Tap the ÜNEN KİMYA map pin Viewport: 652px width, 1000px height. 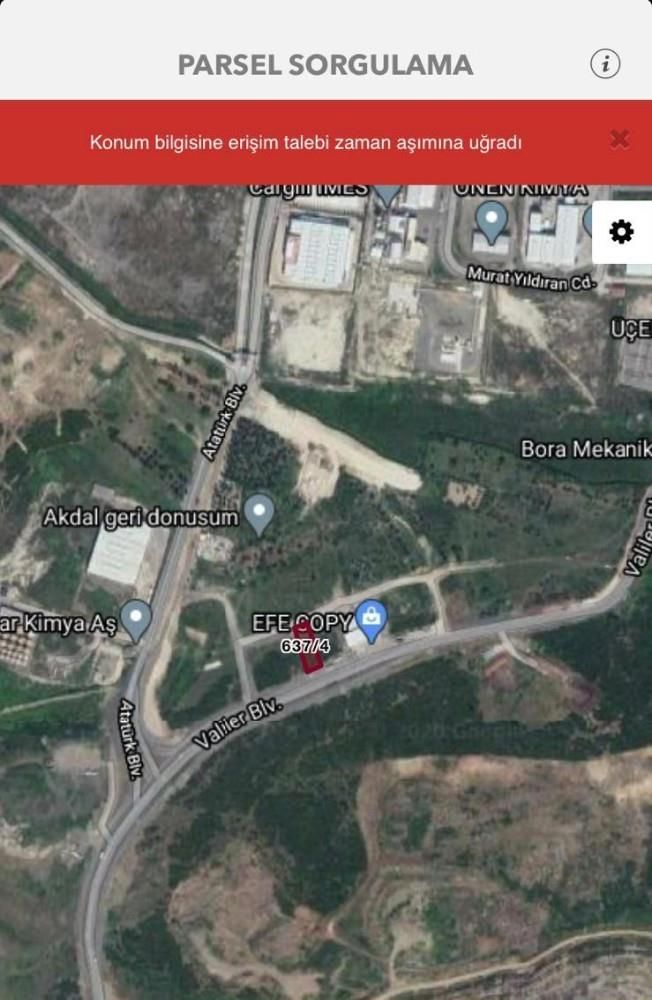tap(491, 218)
